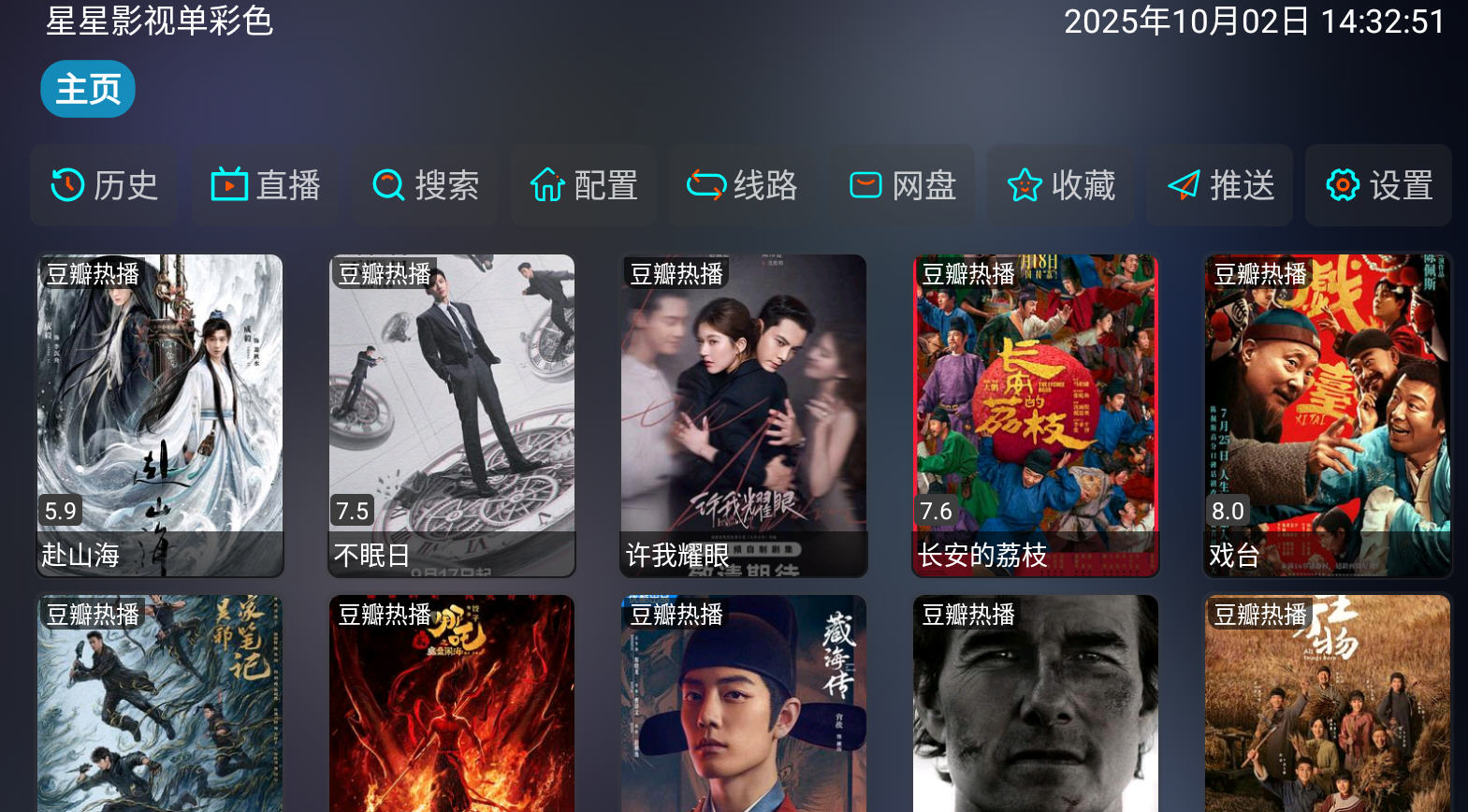Open 配置 source configuration

click(584, 185)
